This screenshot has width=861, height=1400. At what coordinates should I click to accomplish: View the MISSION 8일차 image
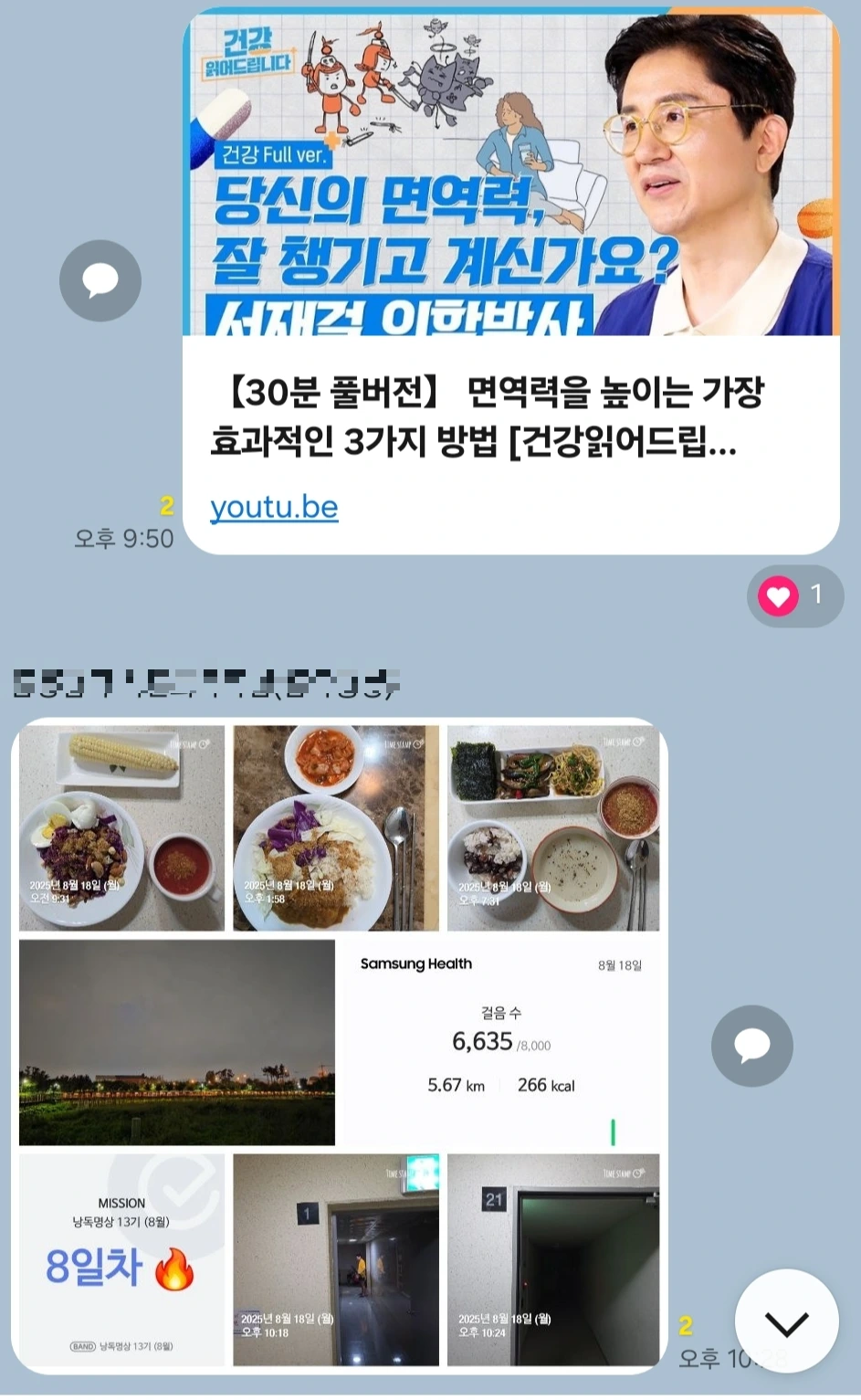[x=121, y=1259]
